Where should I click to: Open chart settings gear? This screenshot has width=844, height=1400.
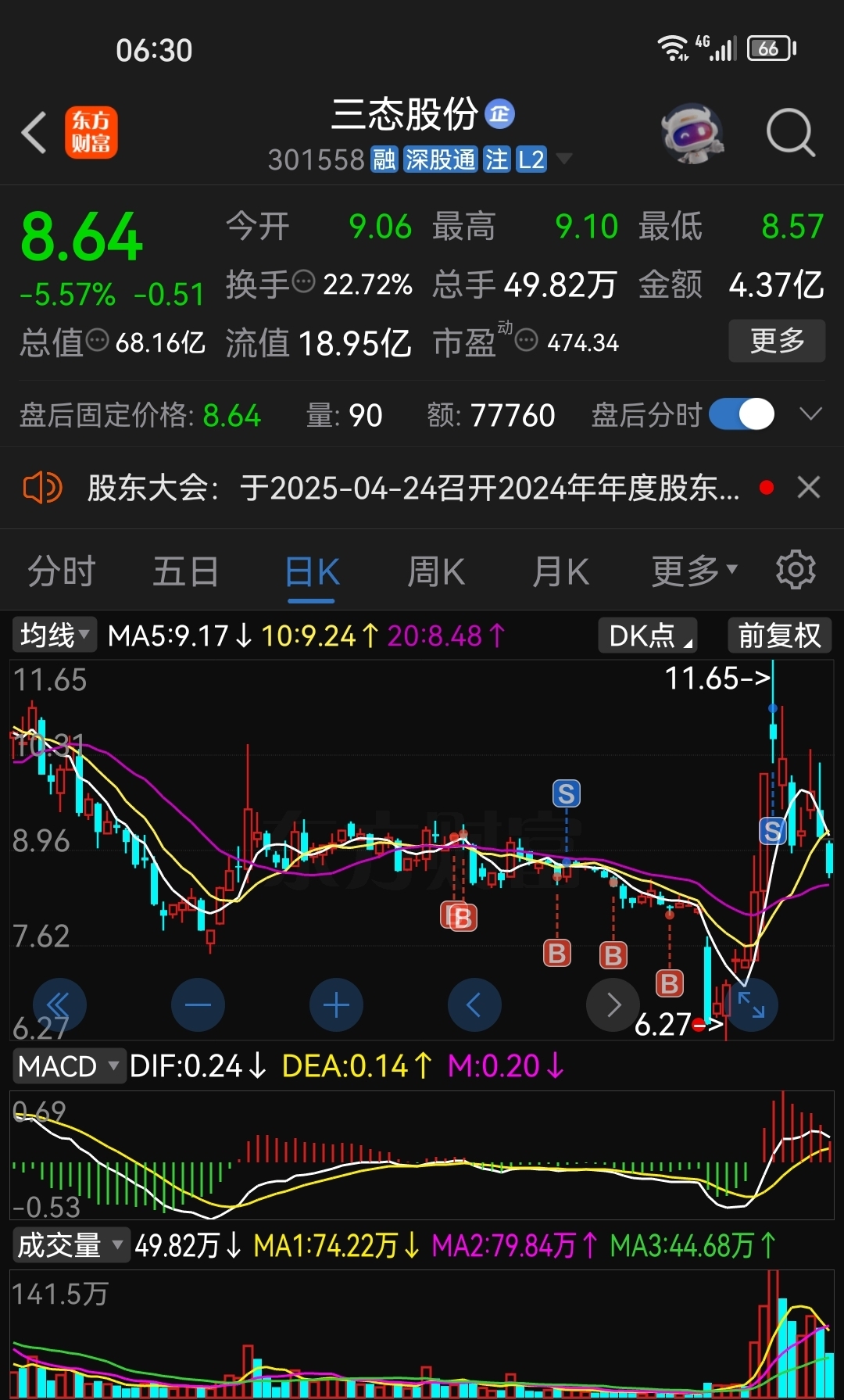click(796, 570)
